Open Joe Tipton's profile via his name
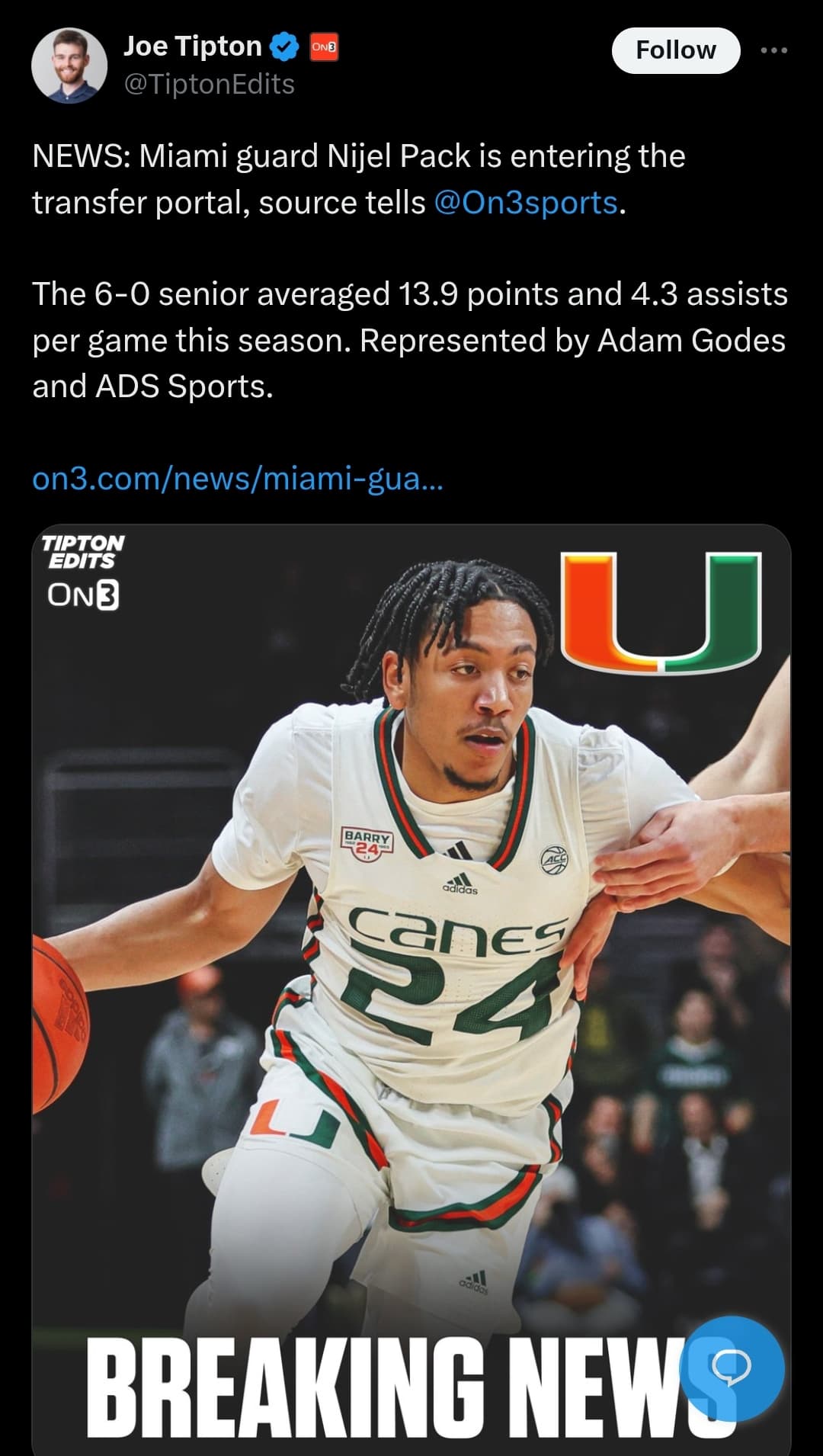Image resolution: width=823 pixels, height=1456 pixels. click(x=193, y=47)
